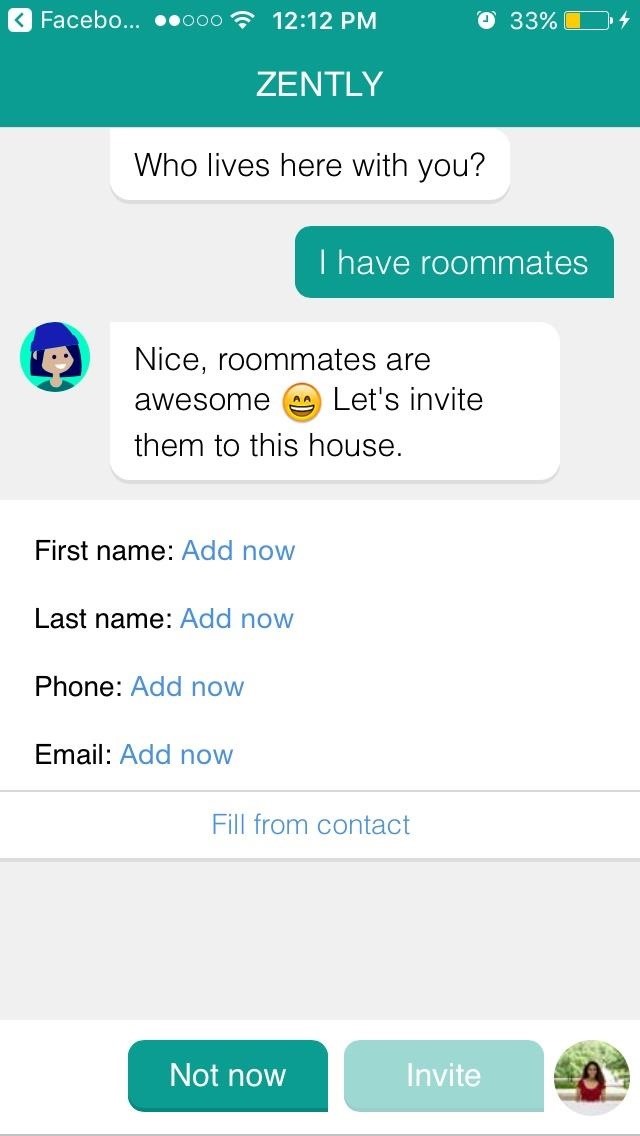This screenshot has width=640, height=1136.
Task: Choose Not now to skip inviting
Action: (228, 1075)
